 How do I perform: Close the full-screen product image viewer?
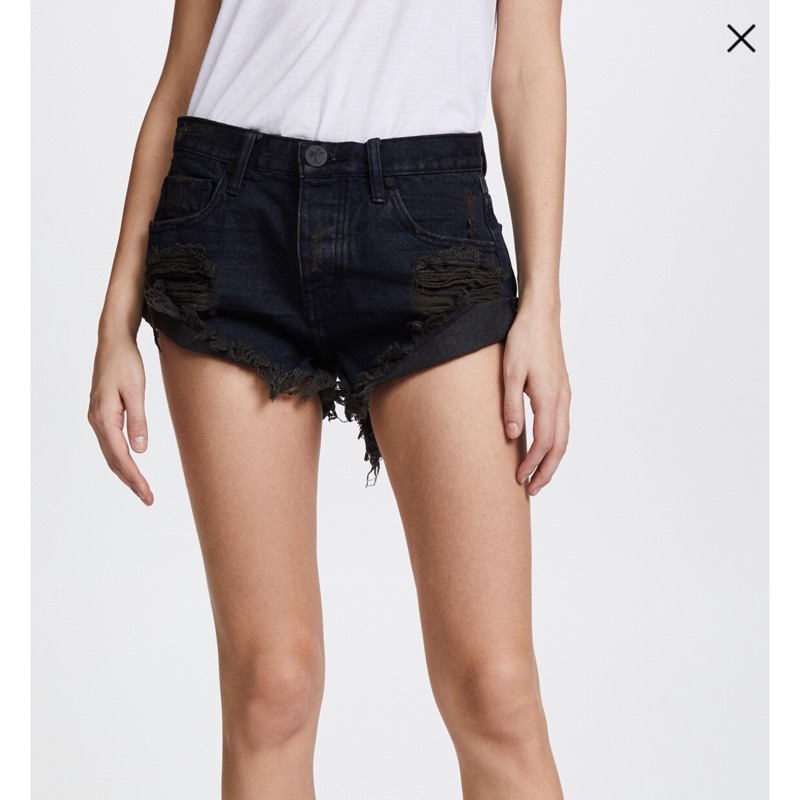741,39
